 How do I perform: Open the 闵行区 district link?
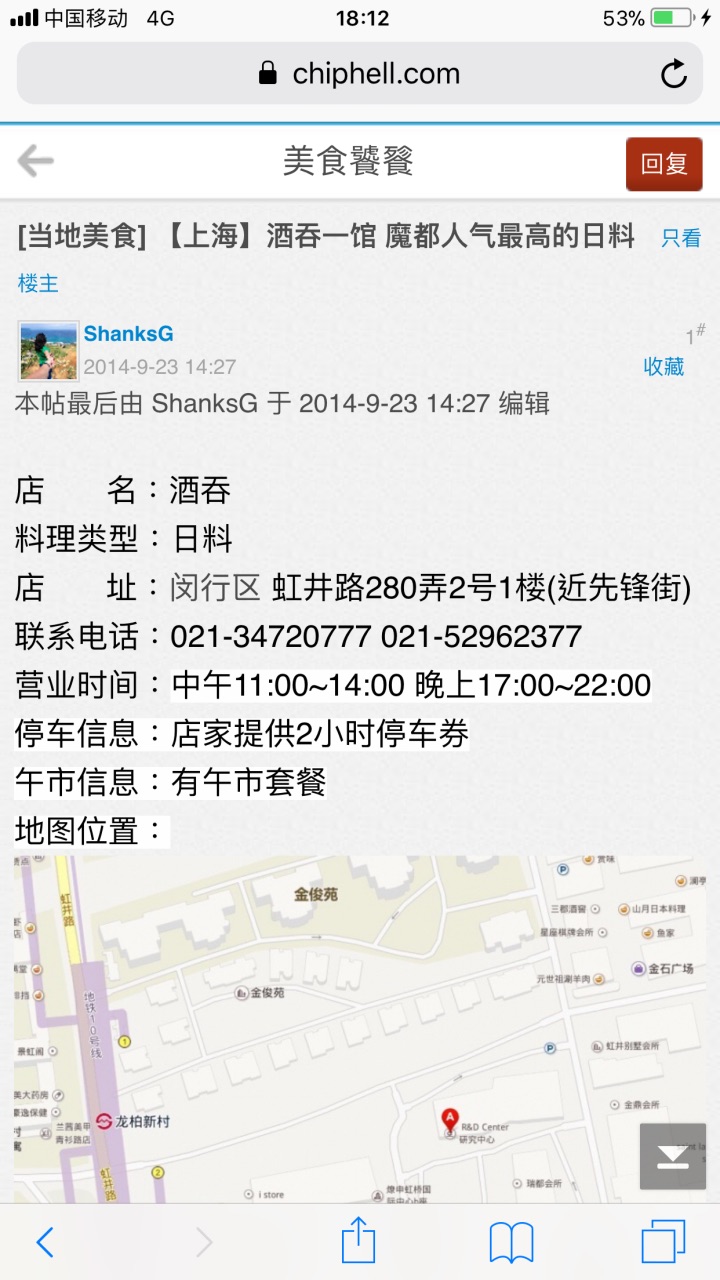[x=215, y=588]
